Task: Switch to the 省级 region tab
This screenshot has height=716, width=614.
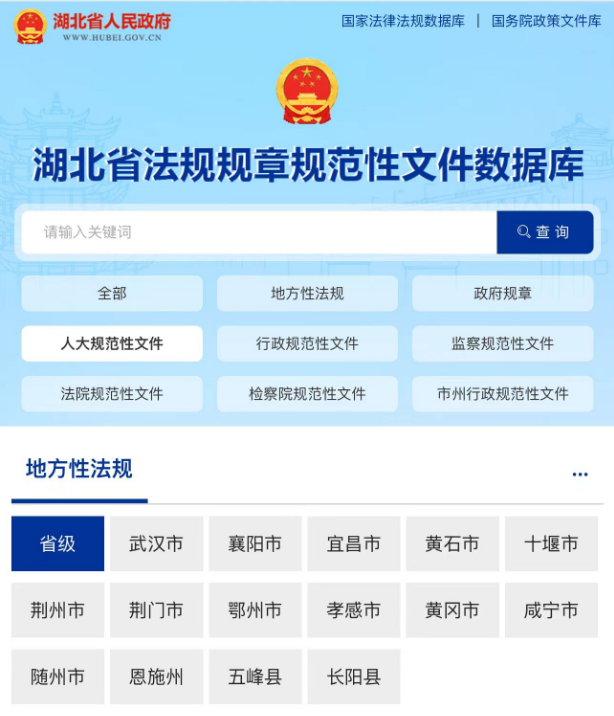Action: click(58, 544)
